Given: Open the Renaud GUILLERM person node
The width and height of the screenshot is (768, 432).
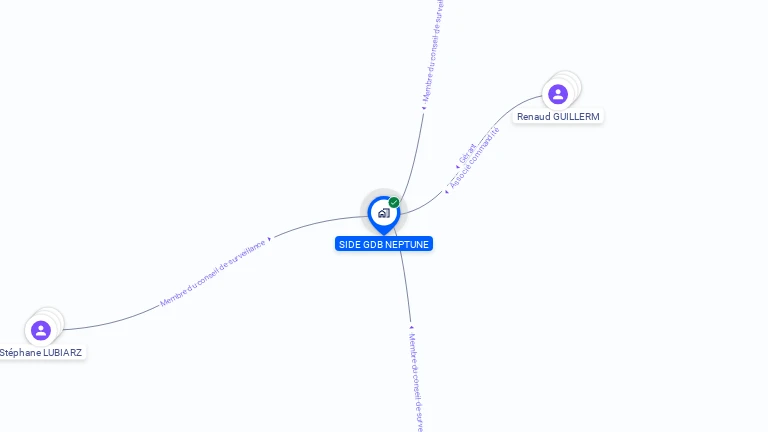Looking at the screenshot, I should click(x=558, y=94).
